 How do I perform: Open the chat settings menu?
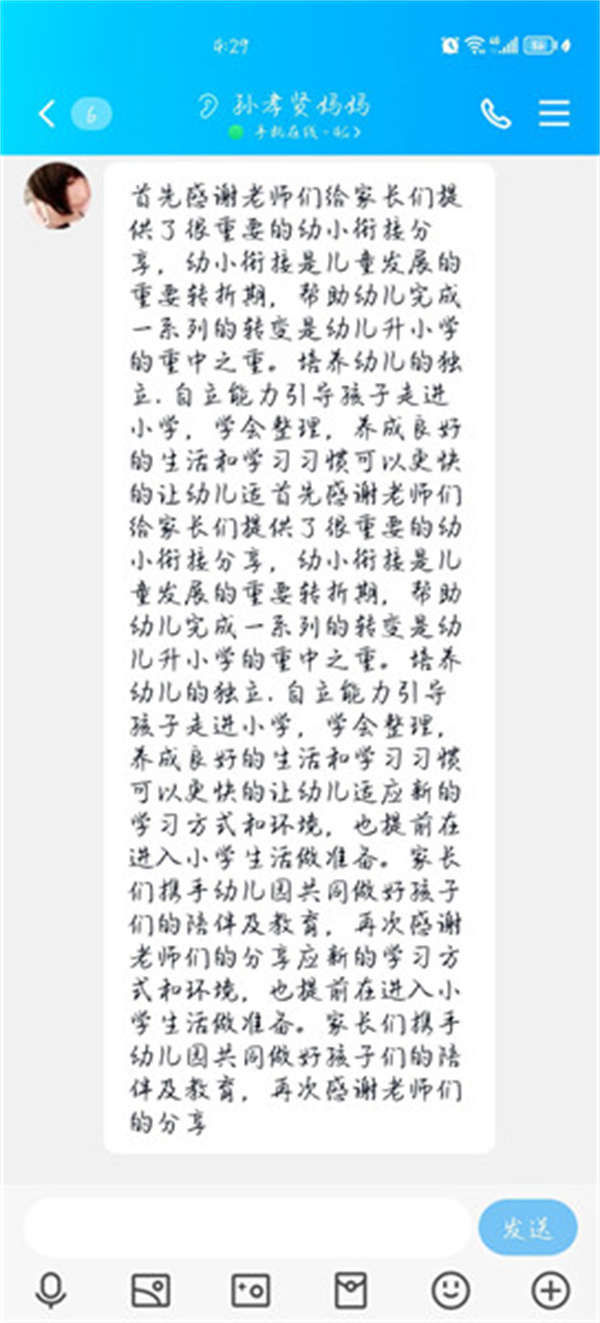pos(554,113)
